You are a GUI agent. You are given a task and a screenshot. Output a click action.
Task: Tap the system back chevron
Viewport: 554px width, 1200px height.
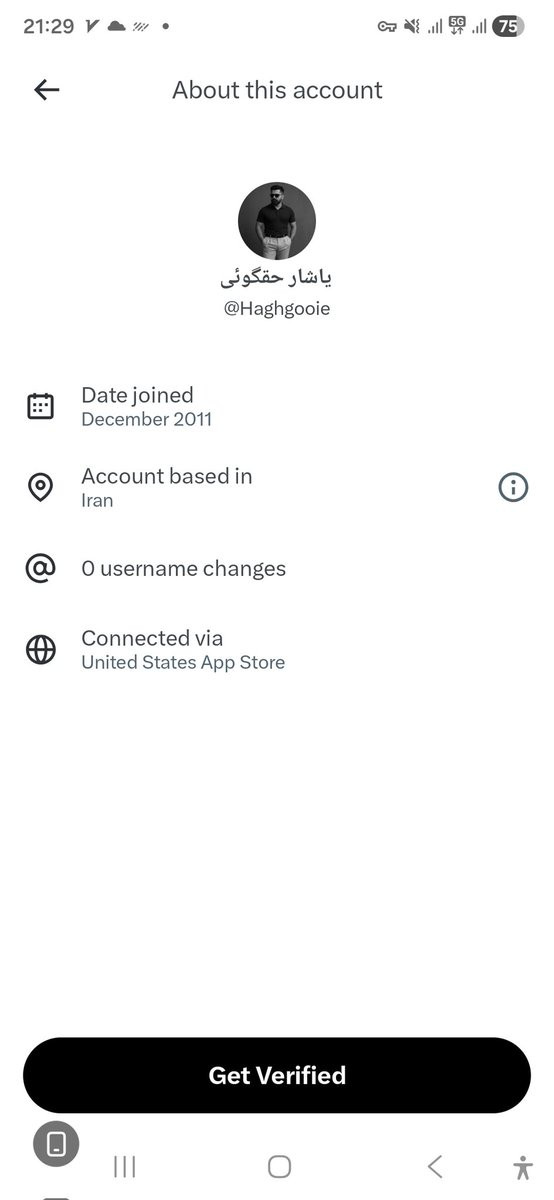(x=434, y=1166)
